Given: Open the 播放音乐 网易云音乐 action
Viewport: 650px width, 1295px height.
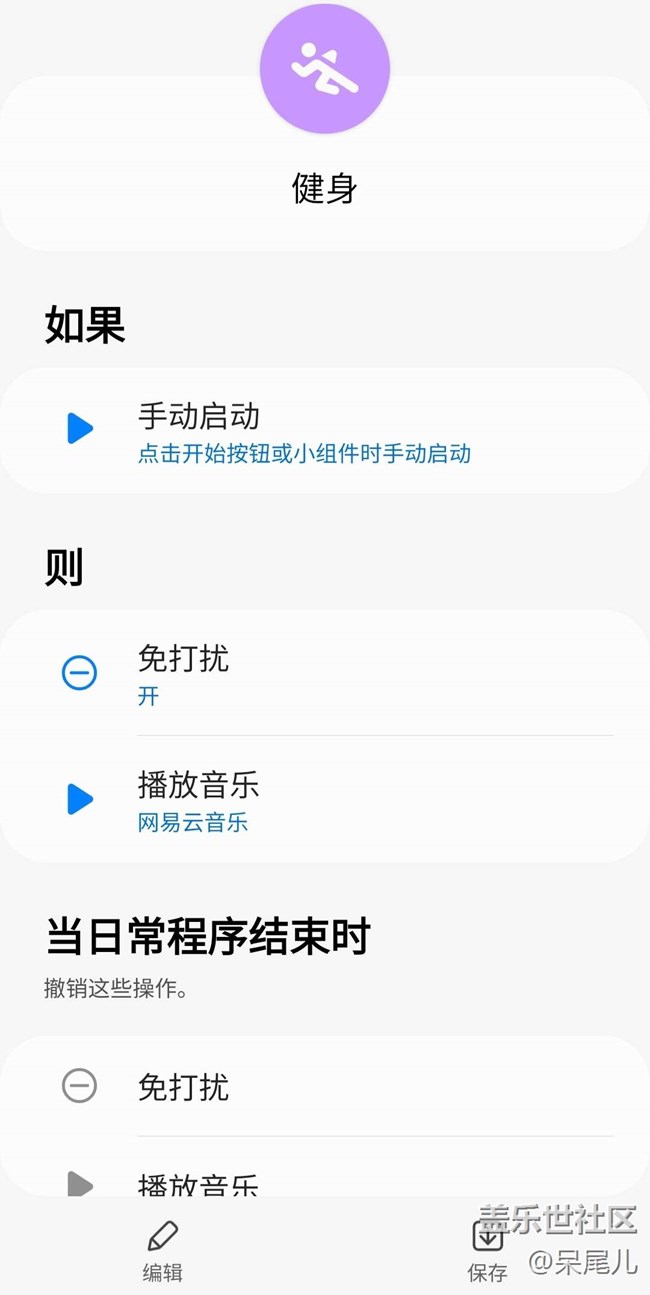Looking at the screenshot, I should click(x=325, y=799).
